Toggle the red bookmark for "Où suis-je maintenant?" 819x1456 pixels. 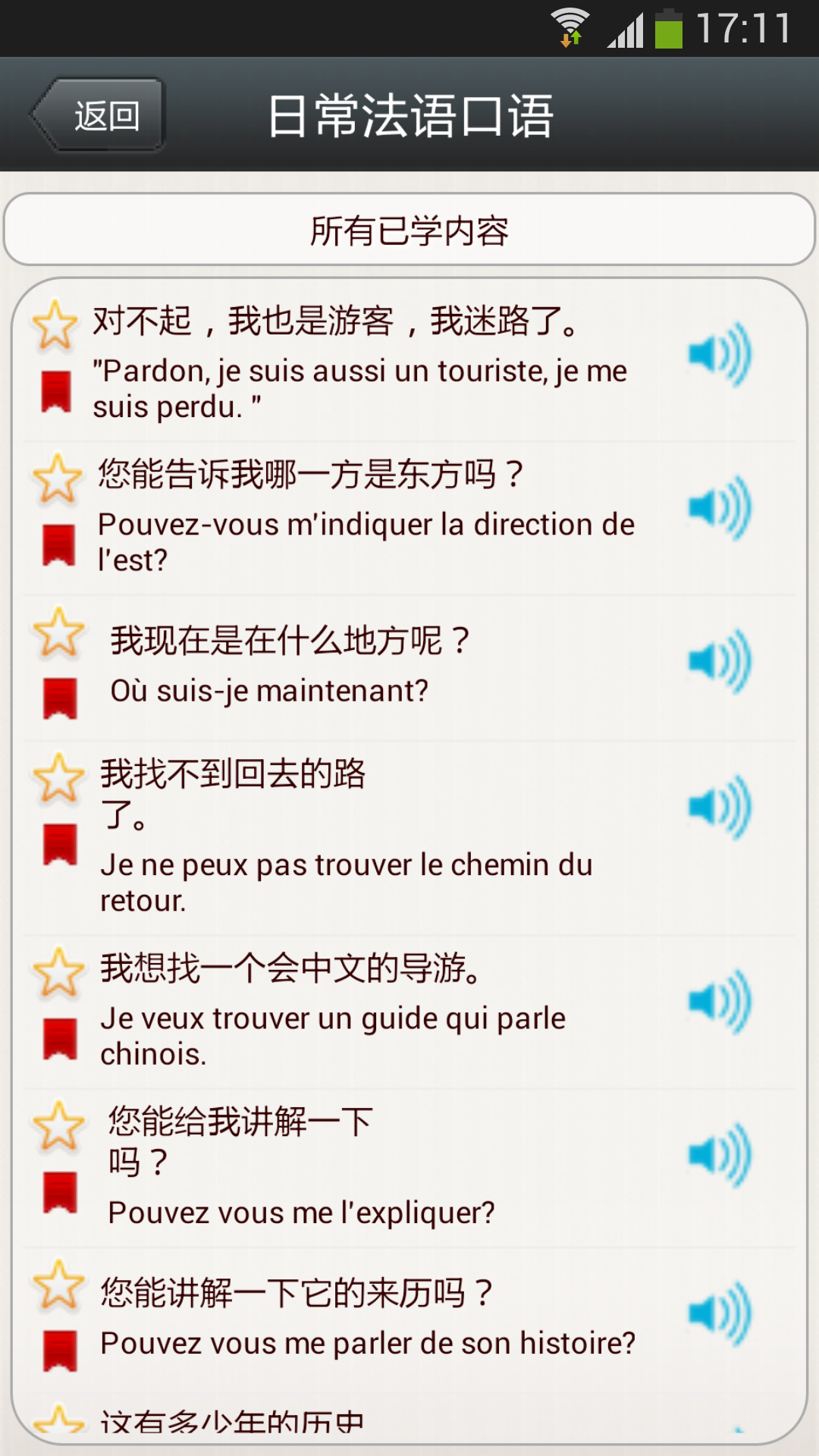click(60, 698)
